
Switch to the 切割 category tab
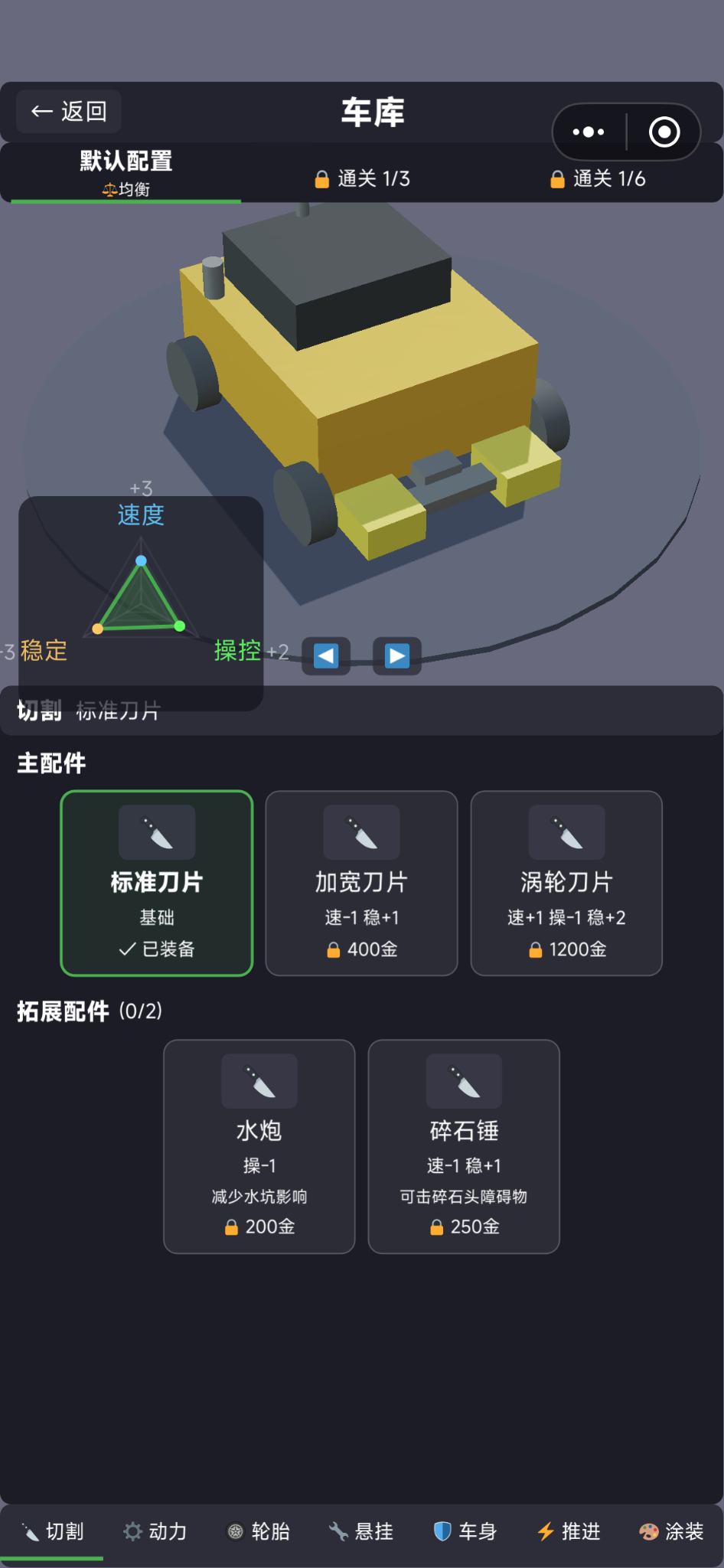click(x=52, y=1531)
